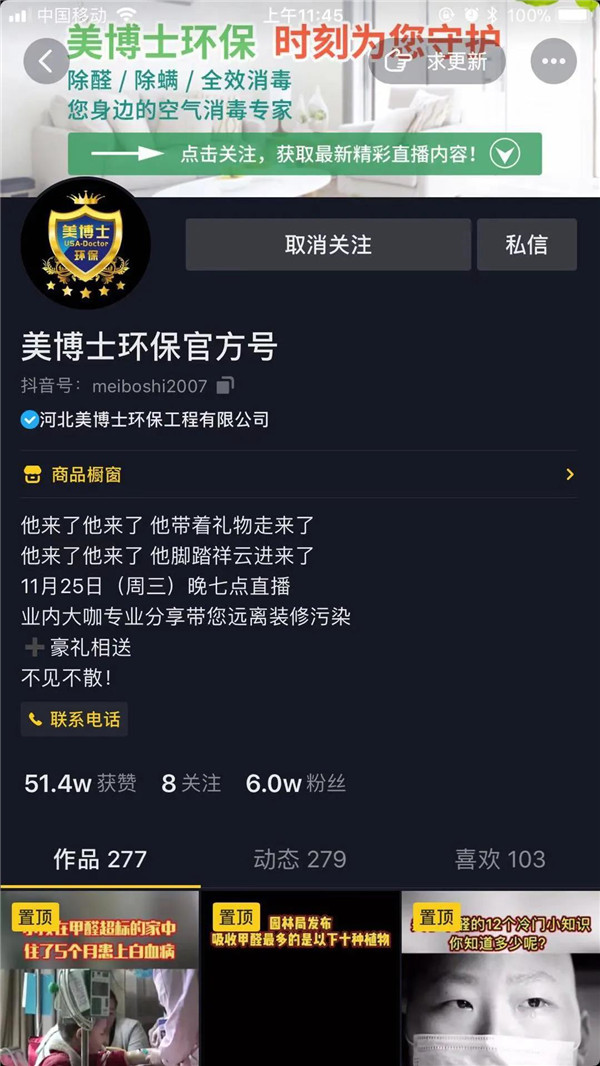600x1066 pixels.
Task: Open pinned video about 甲醛超标 leukemia
Action: point(100,979)
